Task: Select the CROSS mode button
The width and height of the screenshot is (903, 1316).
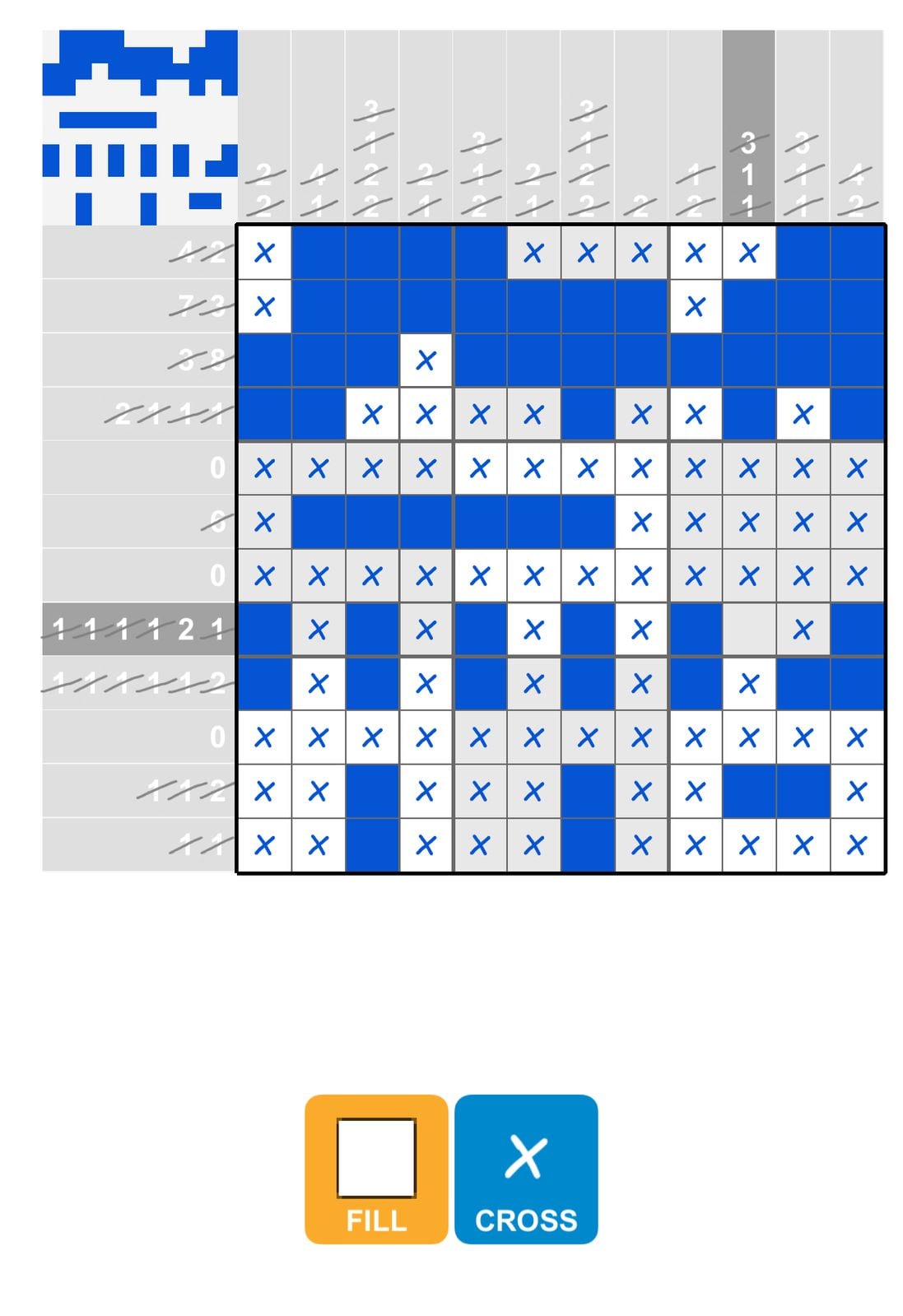Action: tap(526, 1168)
